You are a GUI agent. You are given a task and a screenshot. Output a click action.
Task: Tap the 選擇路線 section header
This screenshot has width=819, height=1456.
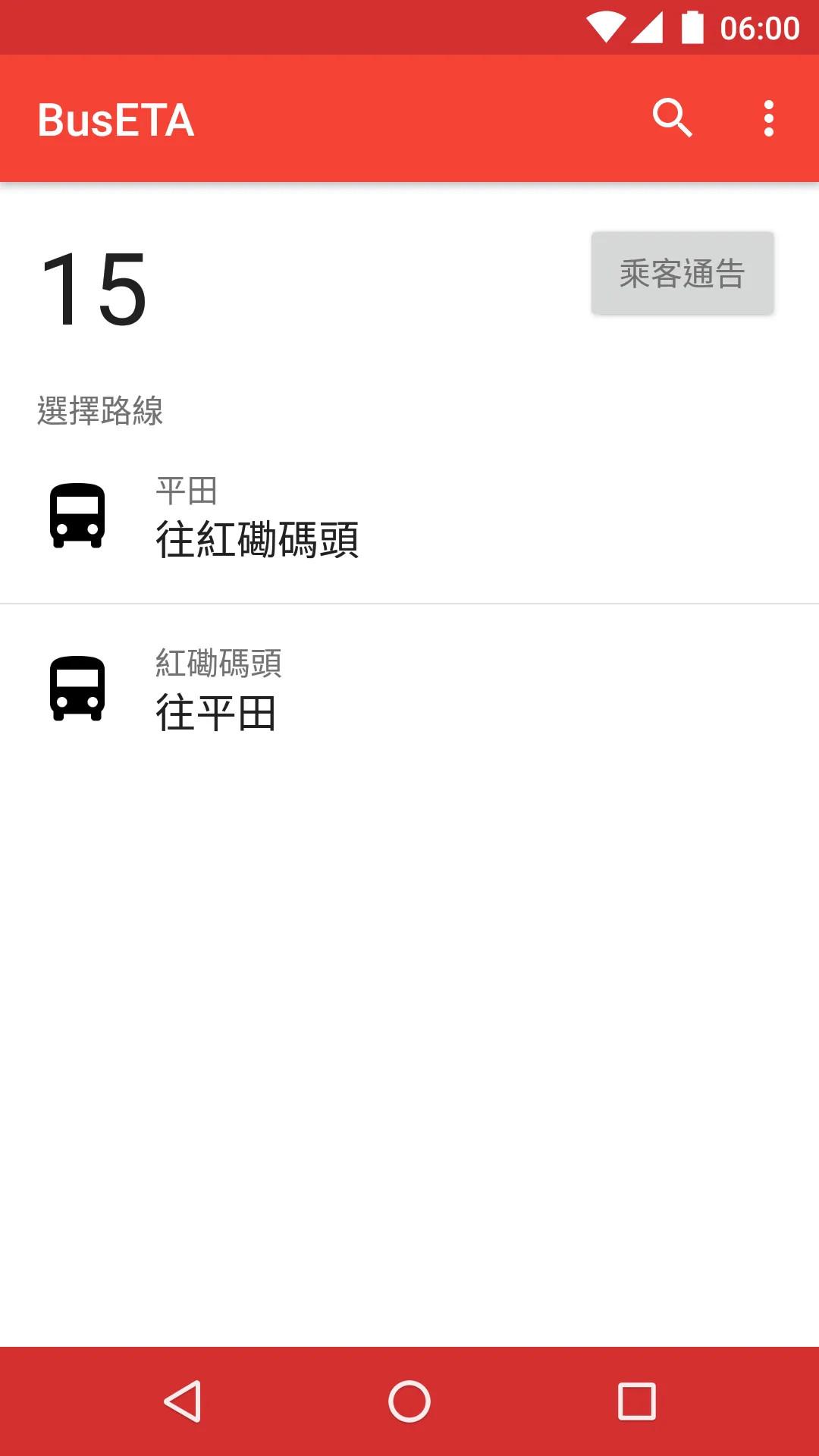101,410
